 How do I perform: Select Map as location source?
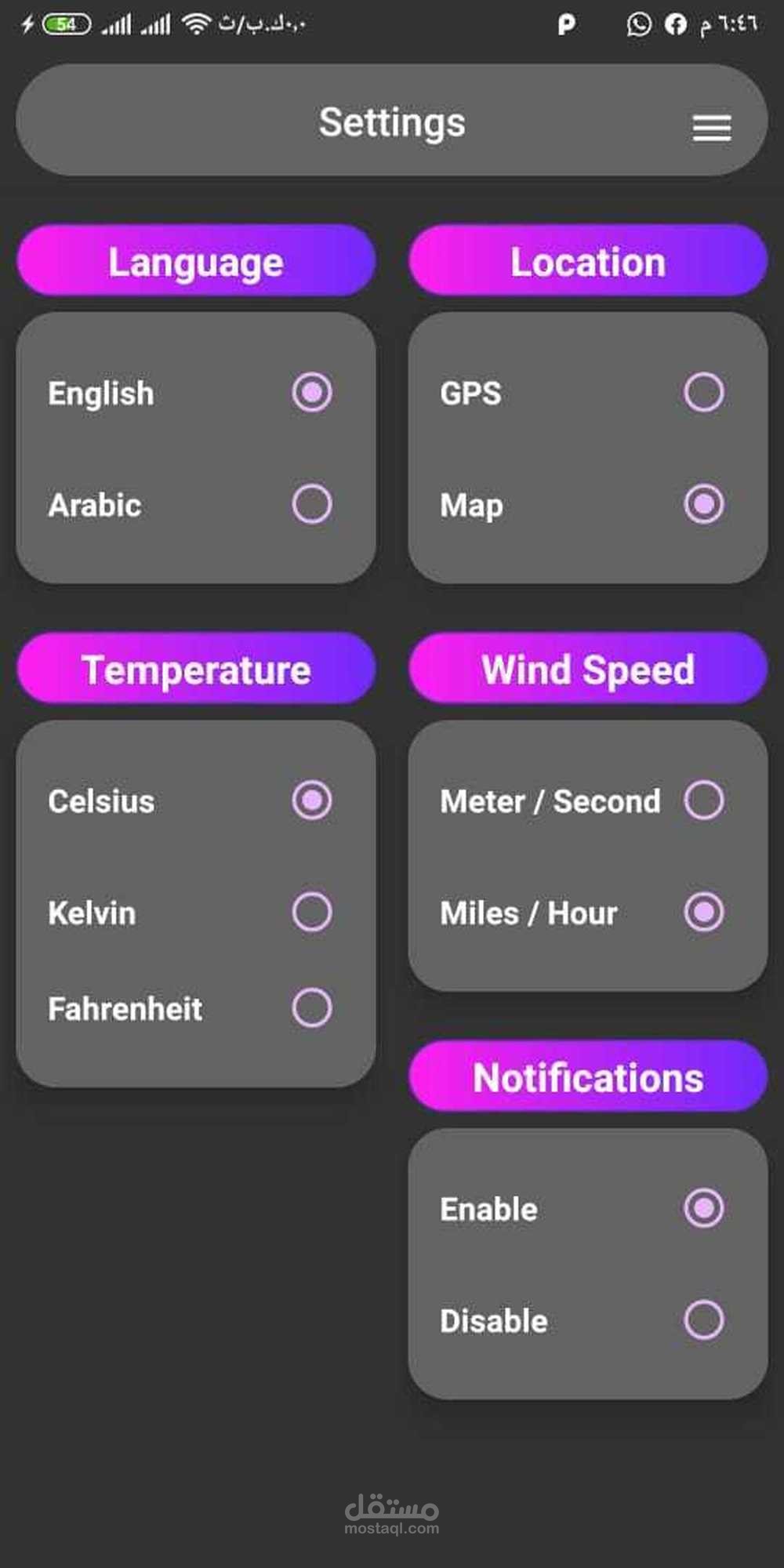(704, 504)
